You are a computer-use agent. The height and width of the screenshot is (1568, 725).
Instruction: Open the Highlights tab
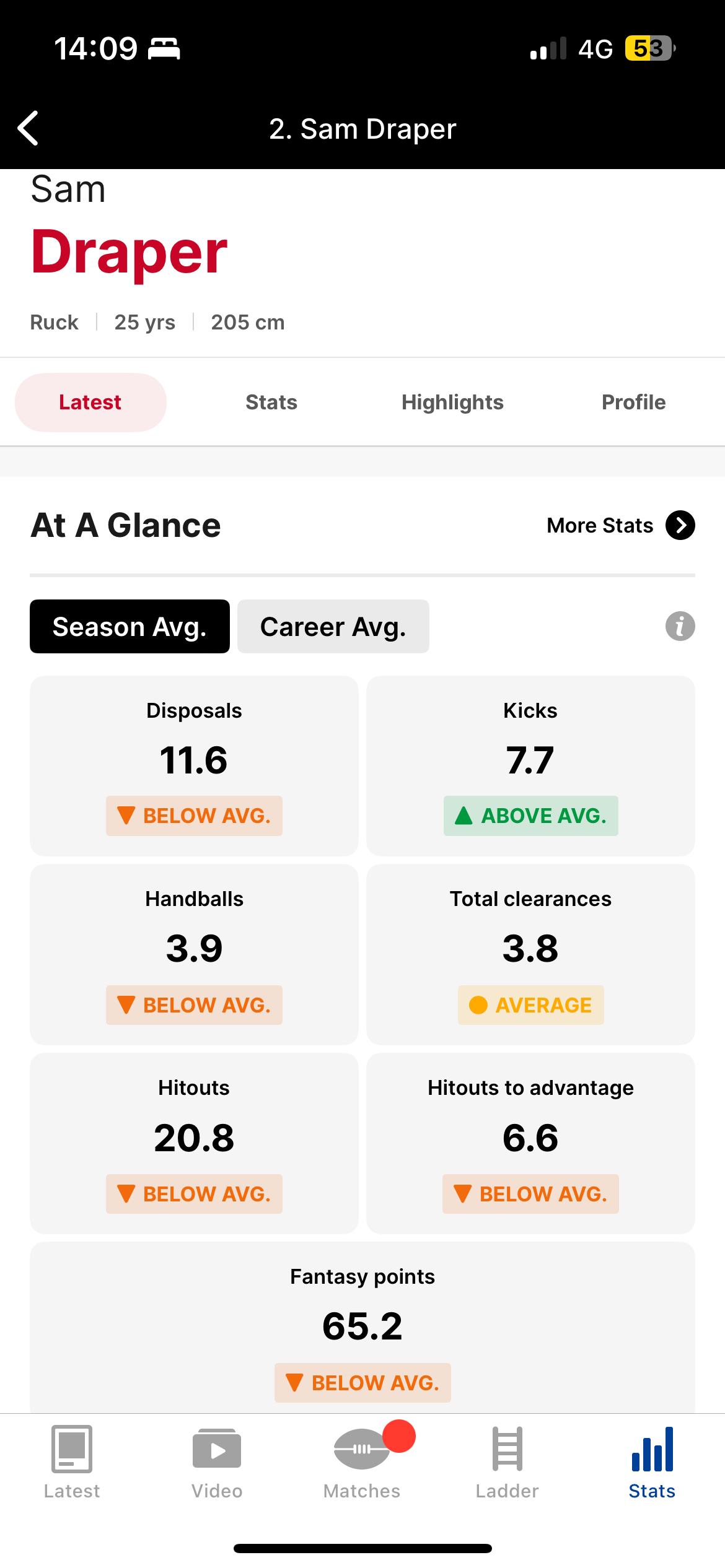(452, 403)
